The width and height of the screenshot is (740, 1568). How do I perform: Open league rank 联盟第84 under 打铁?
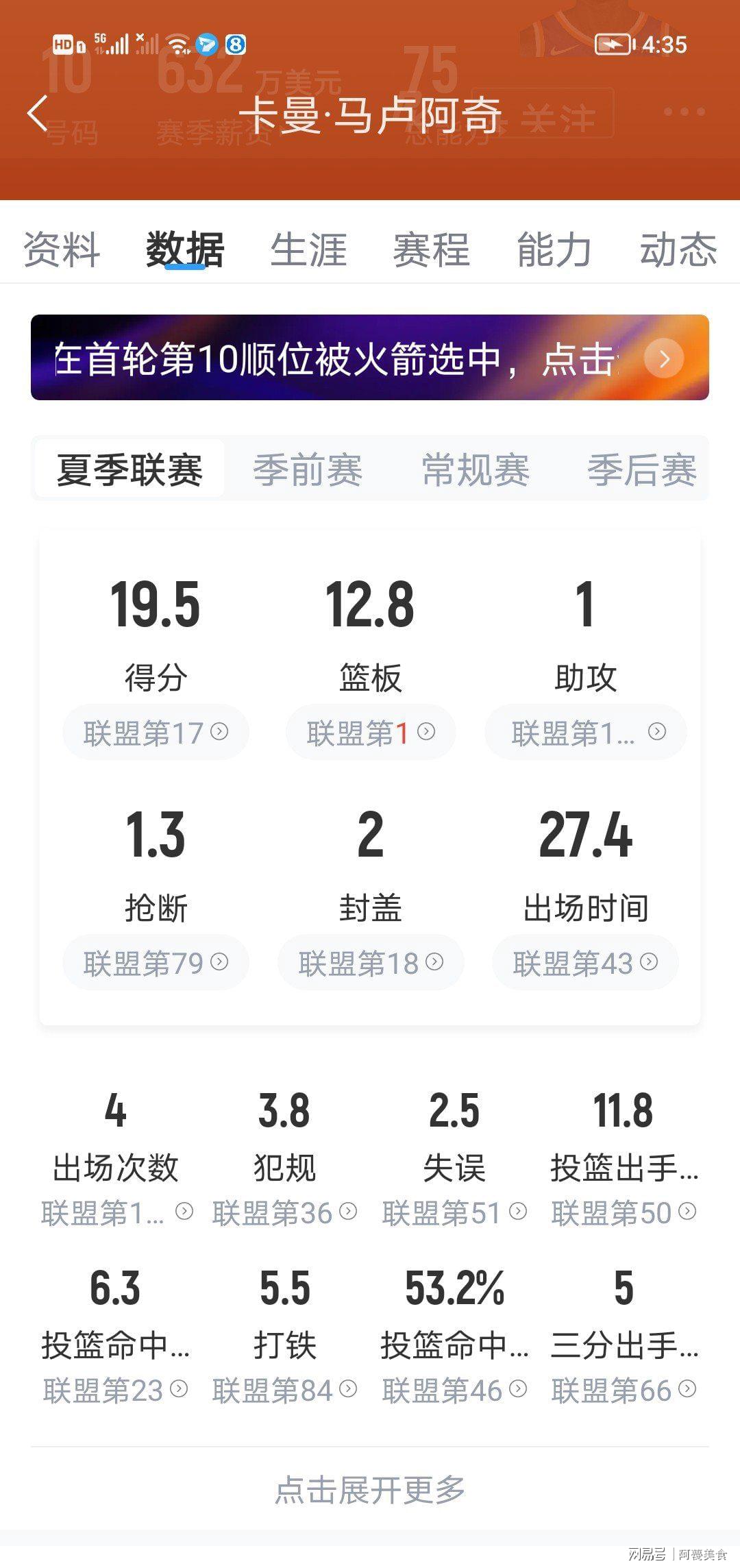point(284,1390)
